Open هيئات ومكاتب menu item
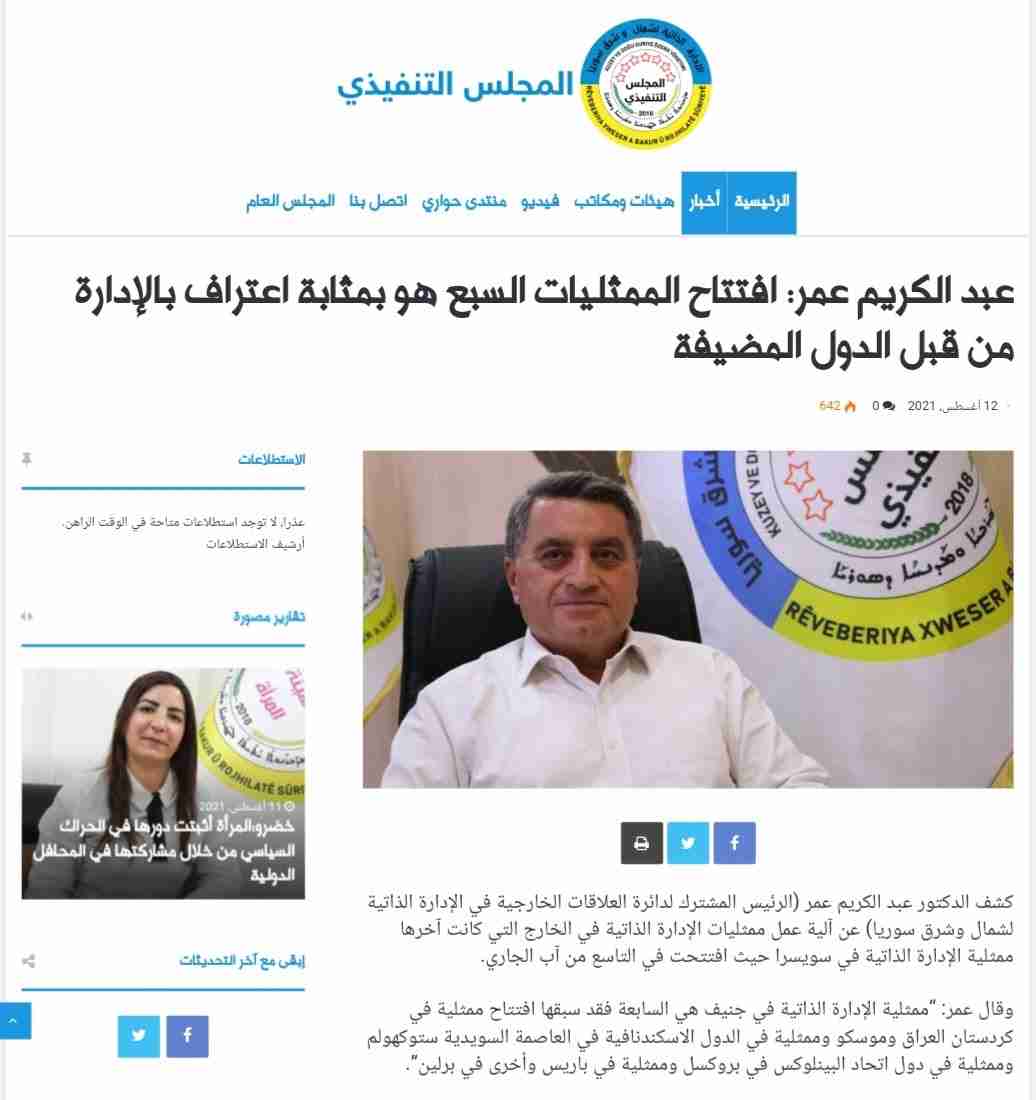 (x=627, y=202)
